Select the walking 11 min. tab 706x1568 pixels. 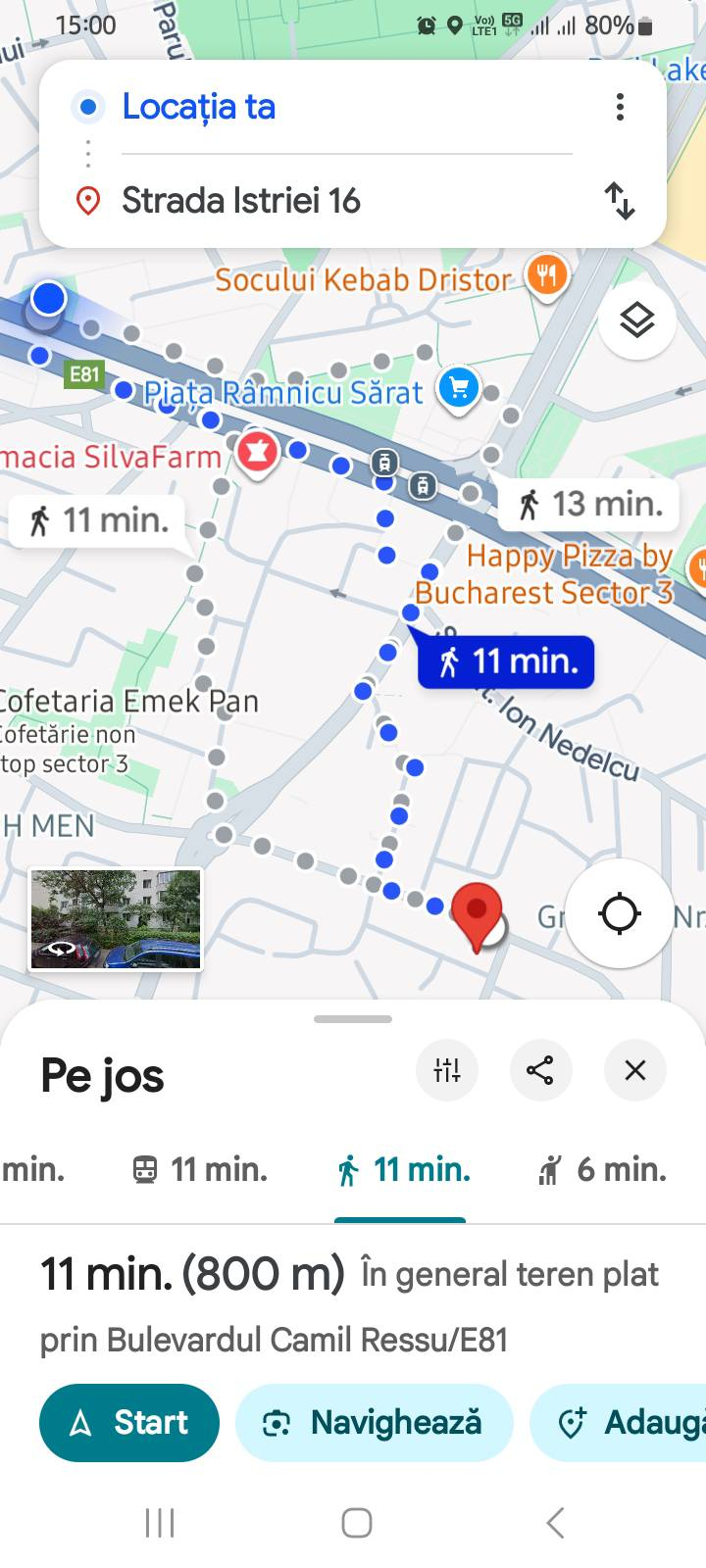(x=402, y=1169)
